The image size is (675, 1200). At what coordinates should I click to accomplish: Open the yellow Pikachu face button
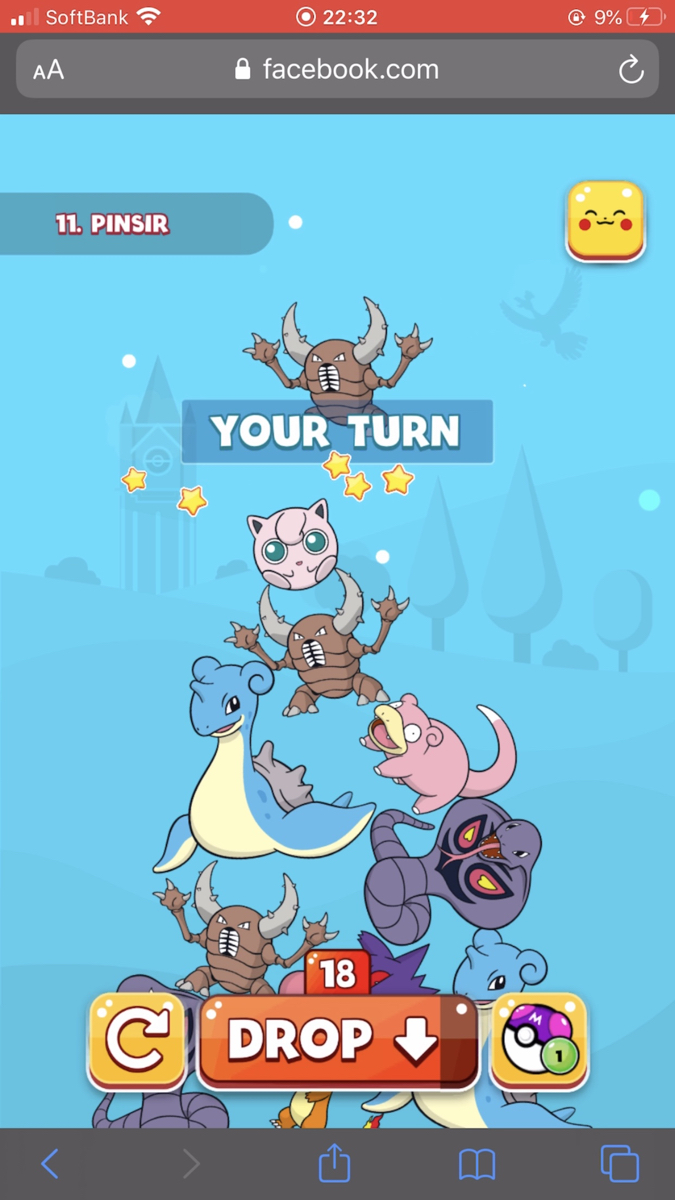pyautogui.click(x=605, y=221)
